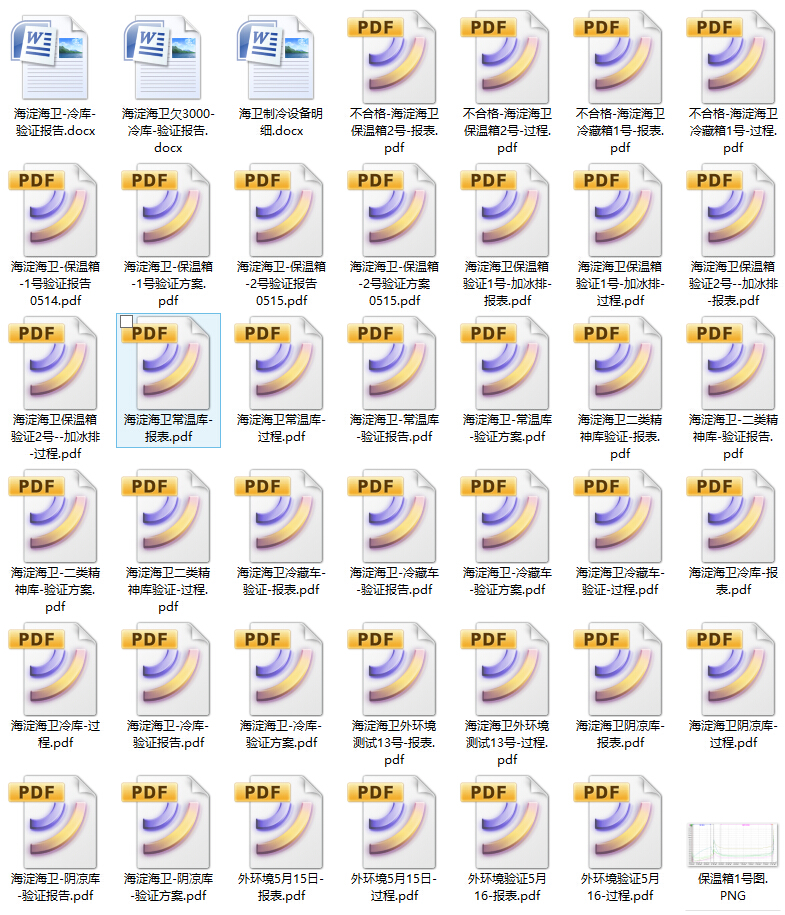Open 海淀海卫阴凉库-过程.pdf
The image size is (785, 915).
[733, 673]
